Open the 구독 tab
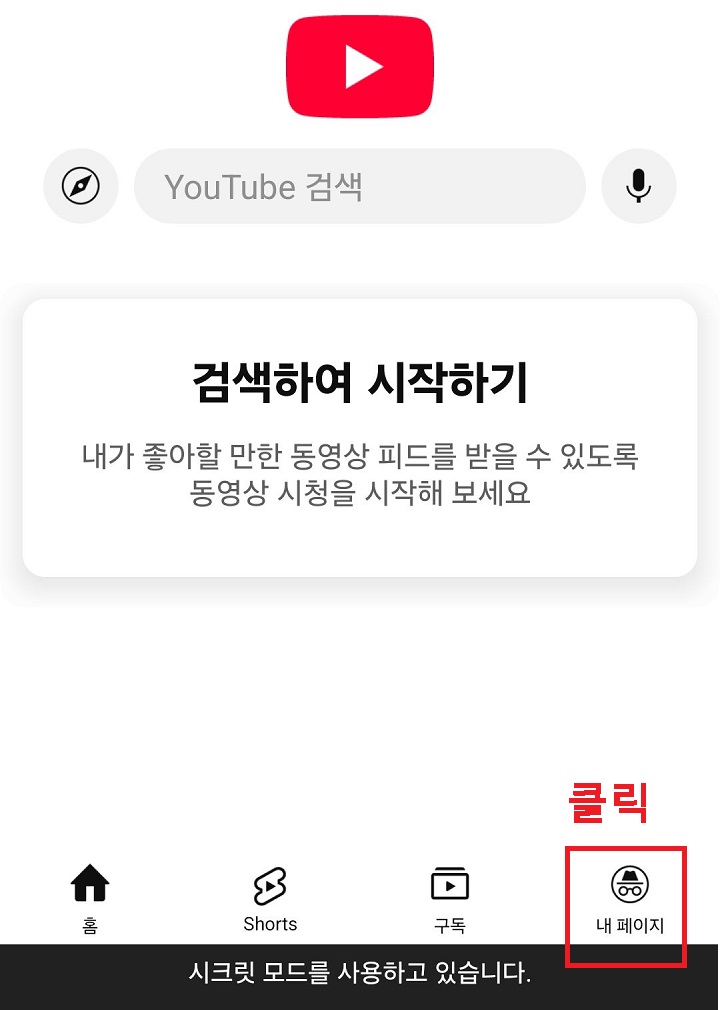 pos(449,900)
